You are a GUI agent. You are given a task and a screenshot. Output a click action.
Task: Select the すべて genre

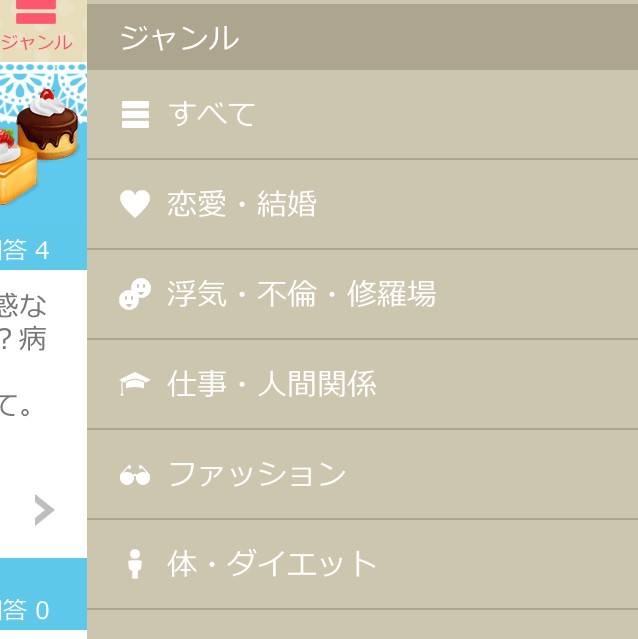362,115
